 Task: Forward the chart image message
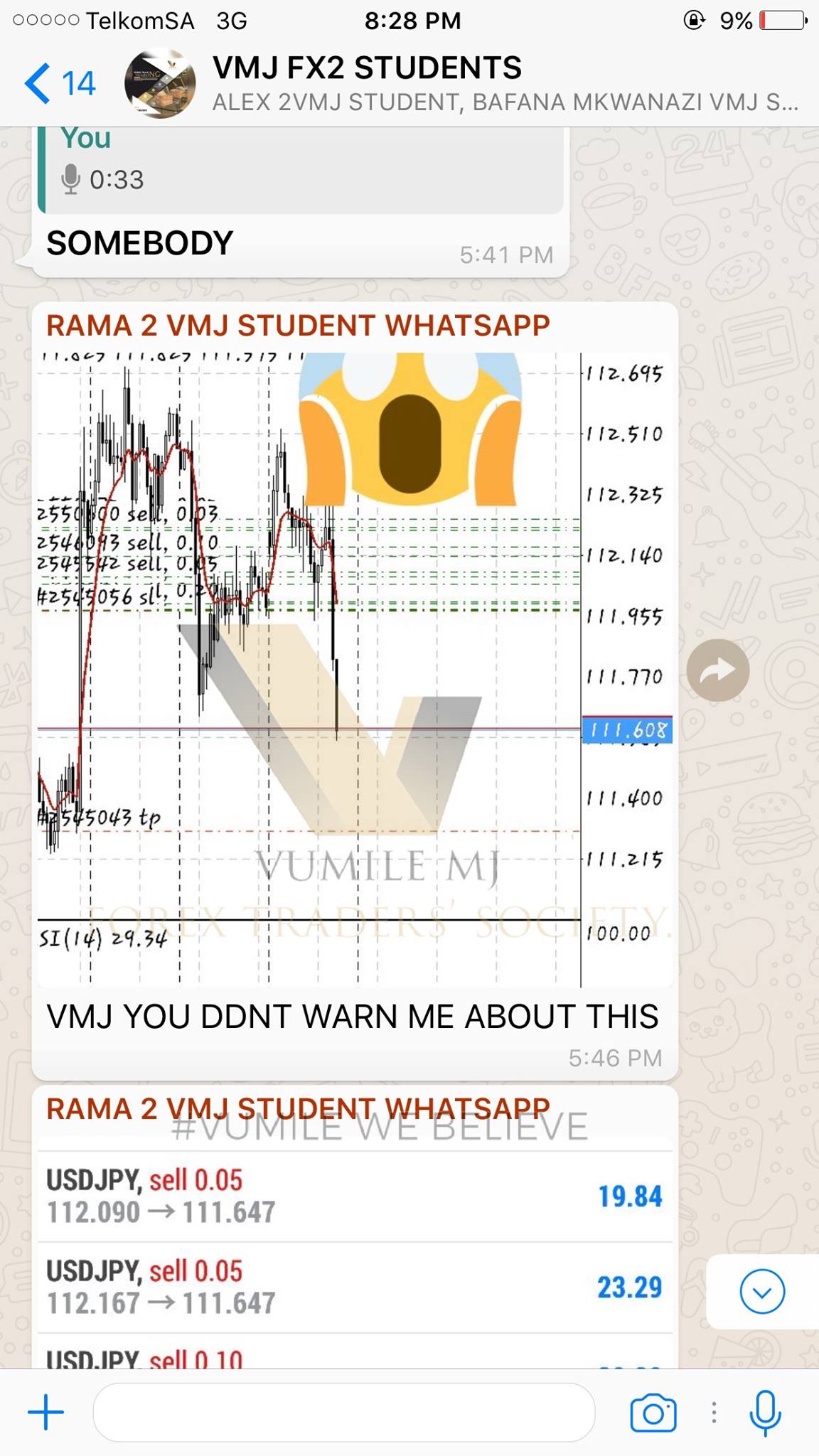[717, 670]
